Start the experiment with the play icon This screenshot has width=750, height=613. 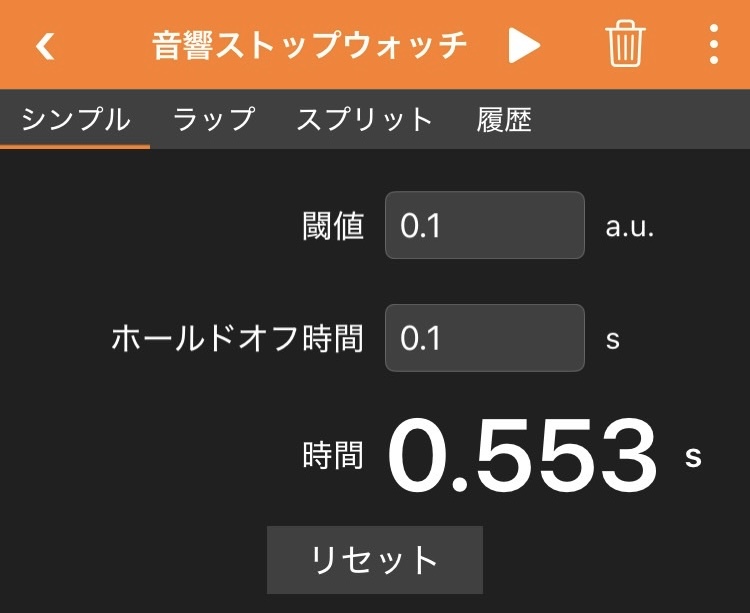pyautogui.click(x=522, y=46)
